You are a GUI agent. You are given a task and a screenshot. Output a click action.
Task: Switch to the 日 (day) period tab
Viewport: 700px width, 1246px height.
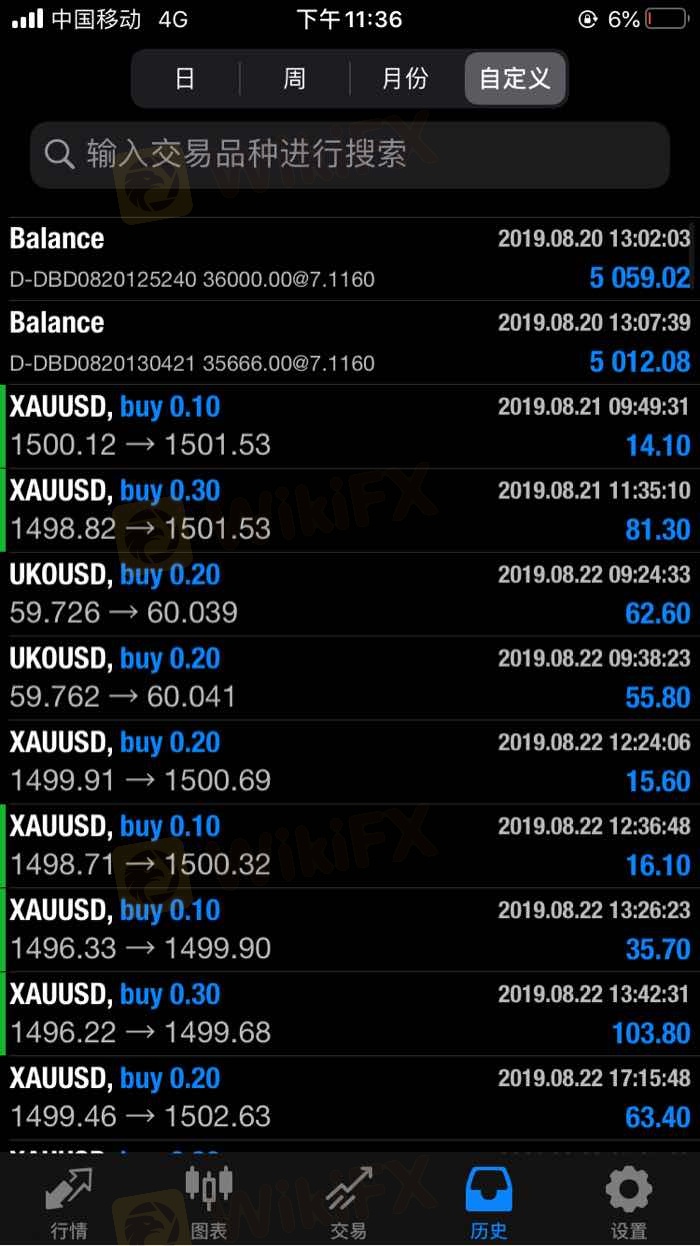(x=185, y=79)
